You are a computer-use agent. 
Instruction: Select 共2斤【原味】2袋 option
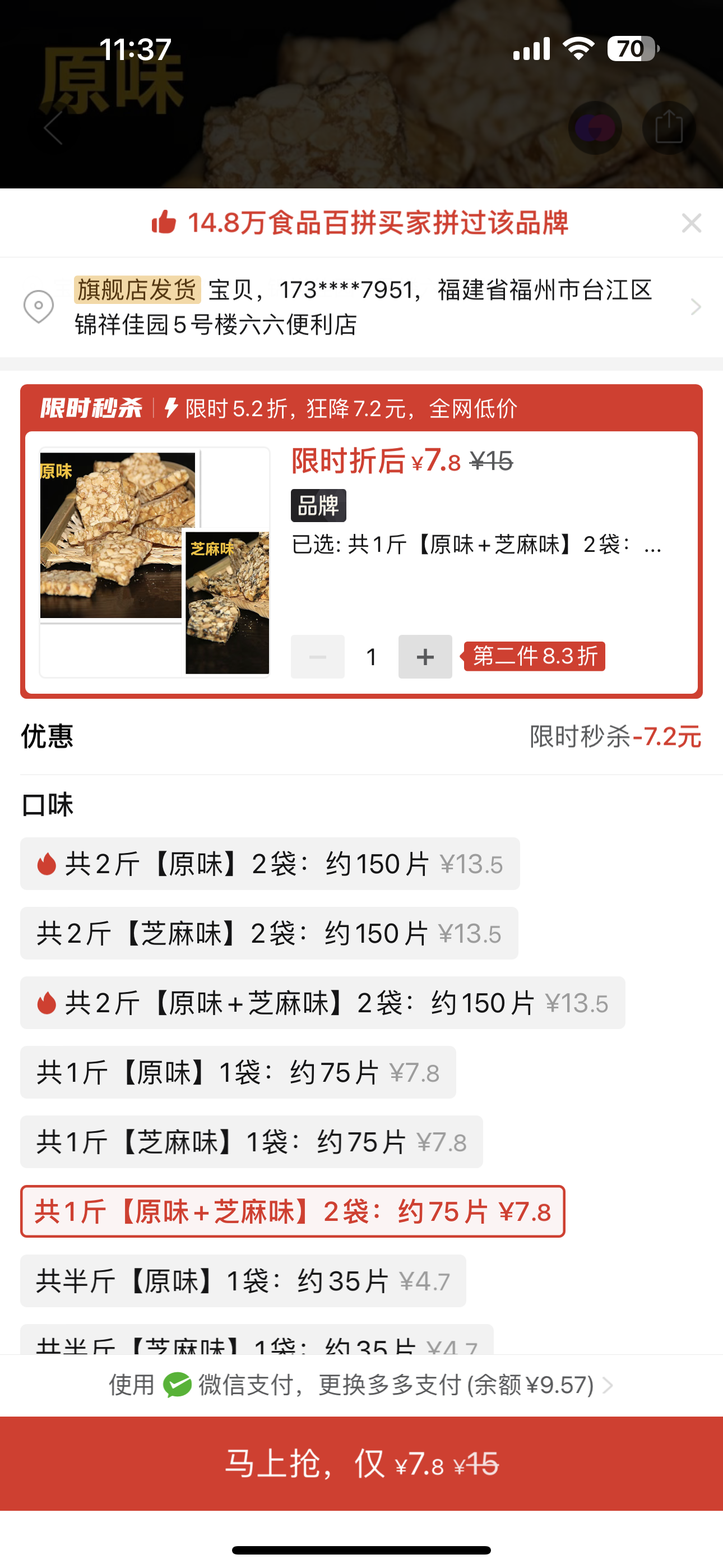tap(270, 864)
